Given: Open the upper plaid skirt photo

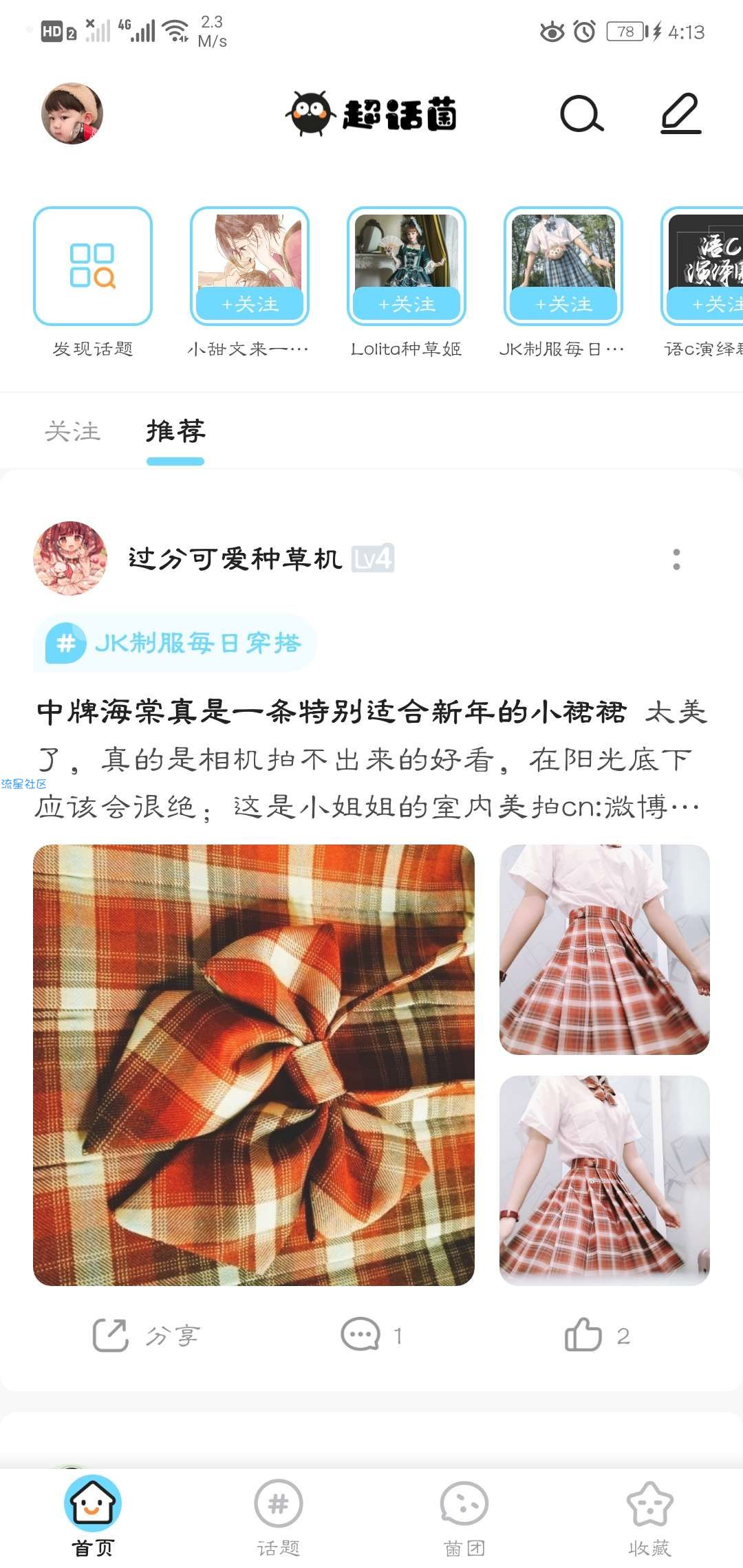Looking at the screenshot, I should 604,949.
